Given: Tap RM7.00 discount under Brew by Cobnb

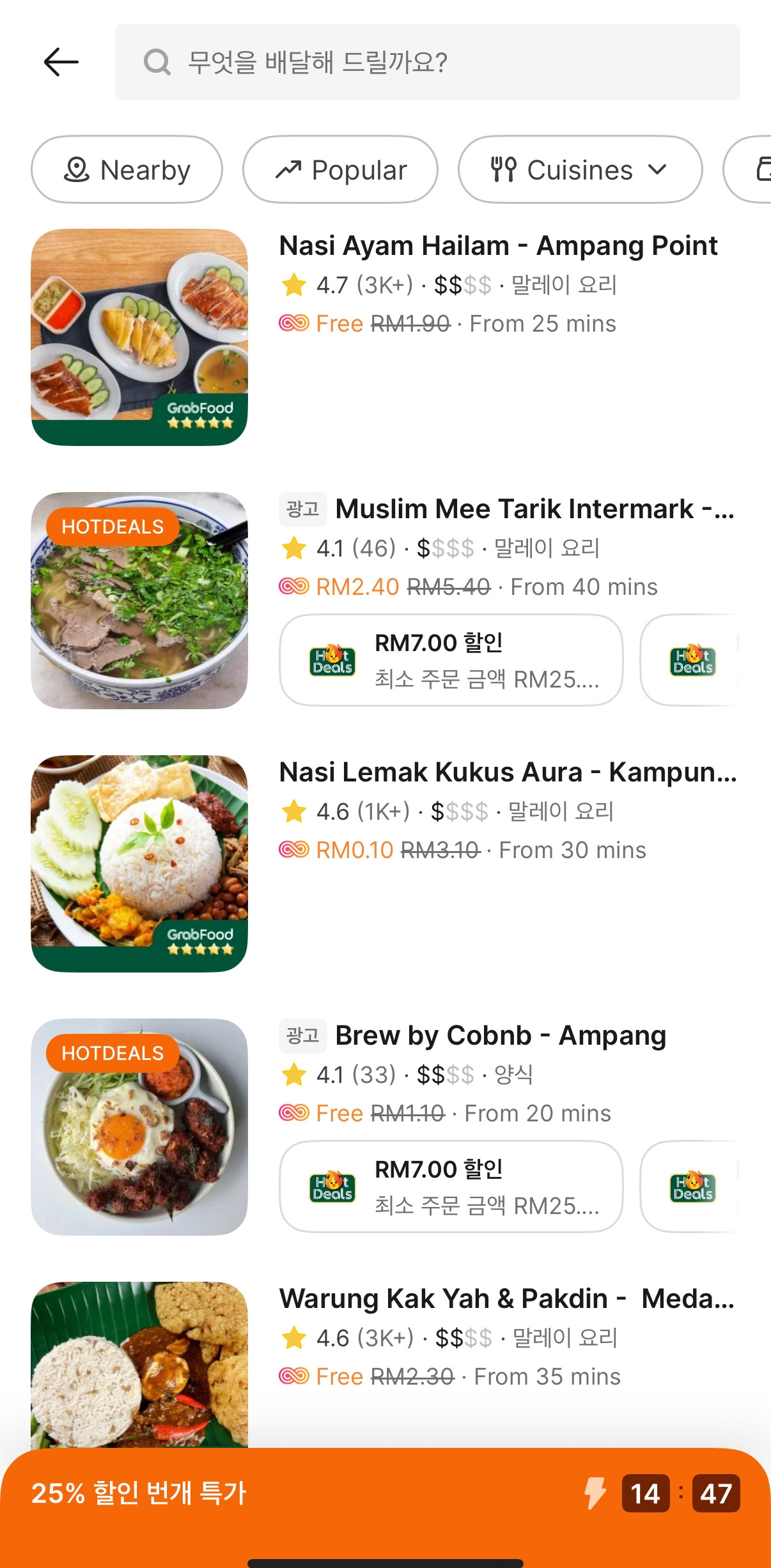Looking at the screenshot, I should 451,1187.
